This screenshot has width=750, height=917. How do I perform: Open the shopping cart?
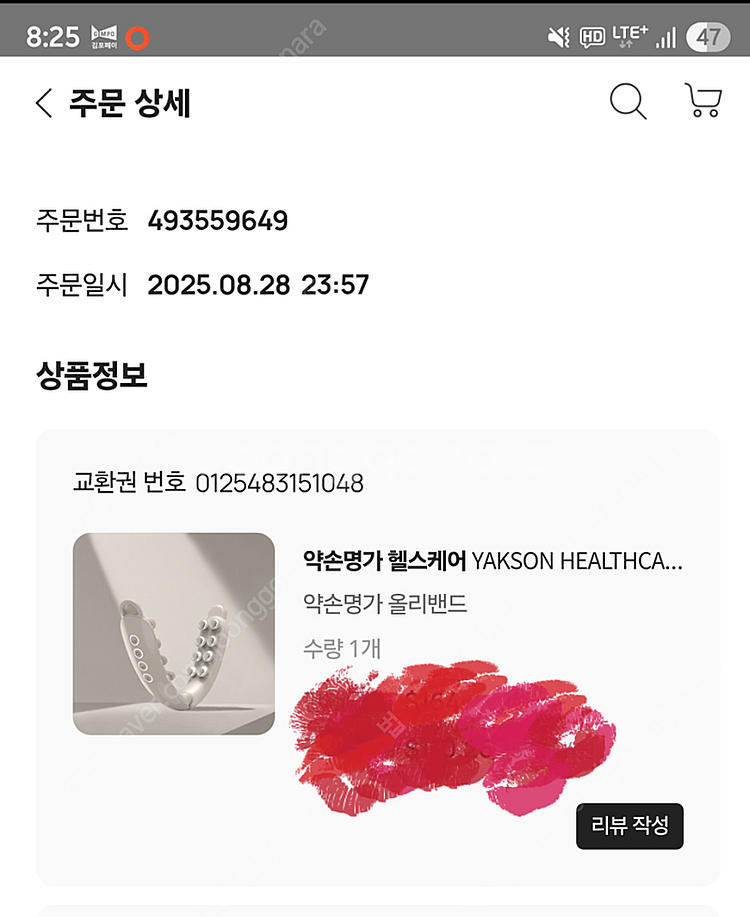coord(703,101)
